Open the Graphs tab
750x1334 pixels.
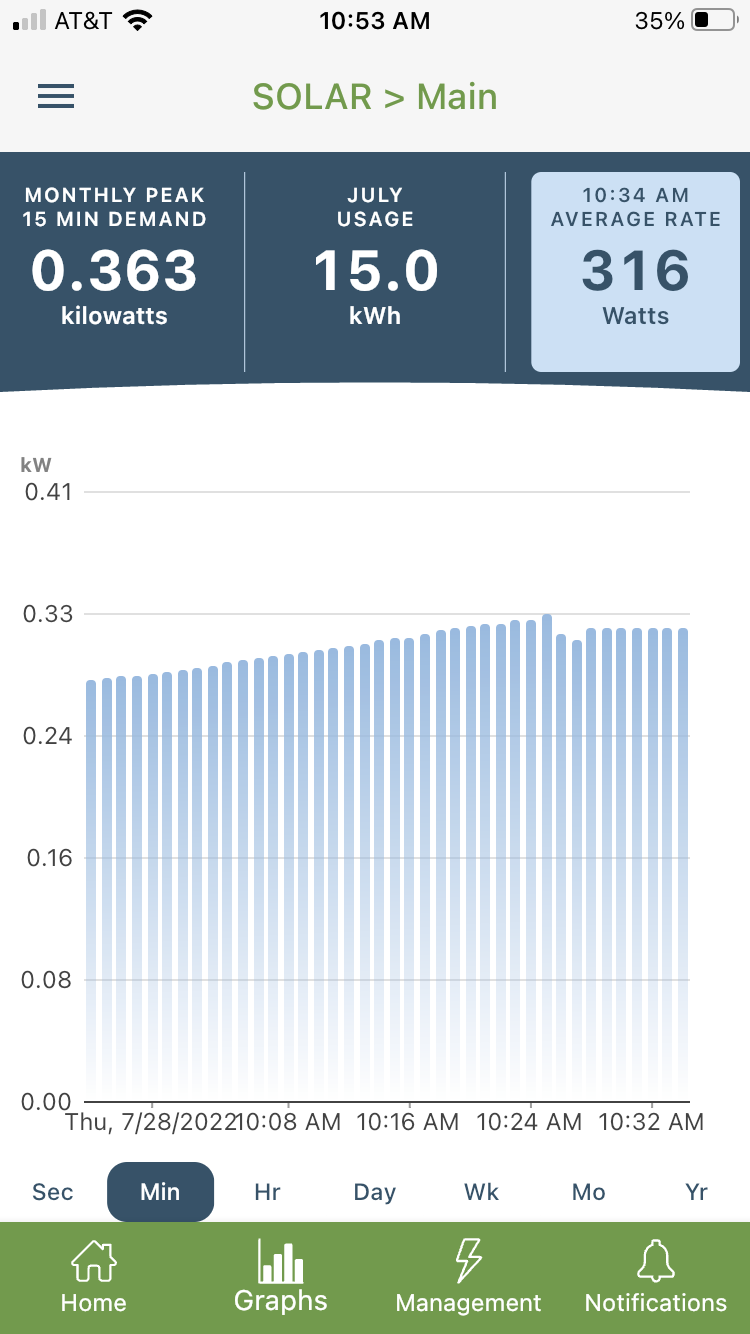point(281,1277)
